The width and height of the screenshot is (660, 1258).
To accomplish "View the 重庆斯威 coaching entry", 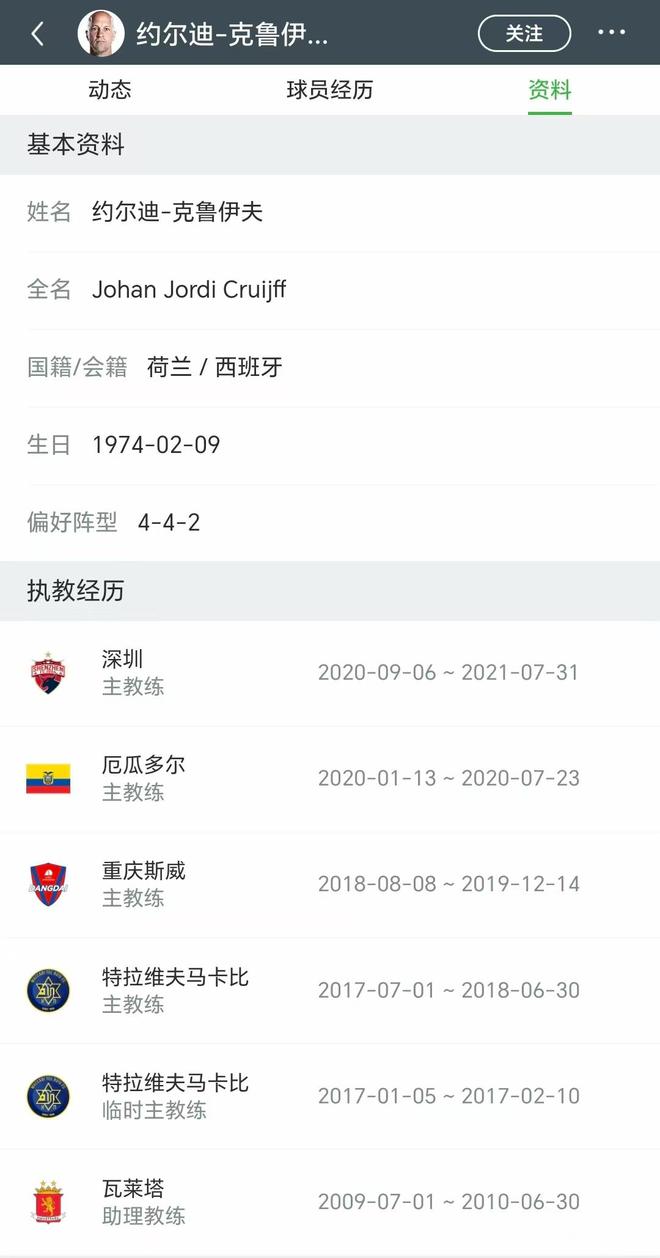I will click(330, 885).
